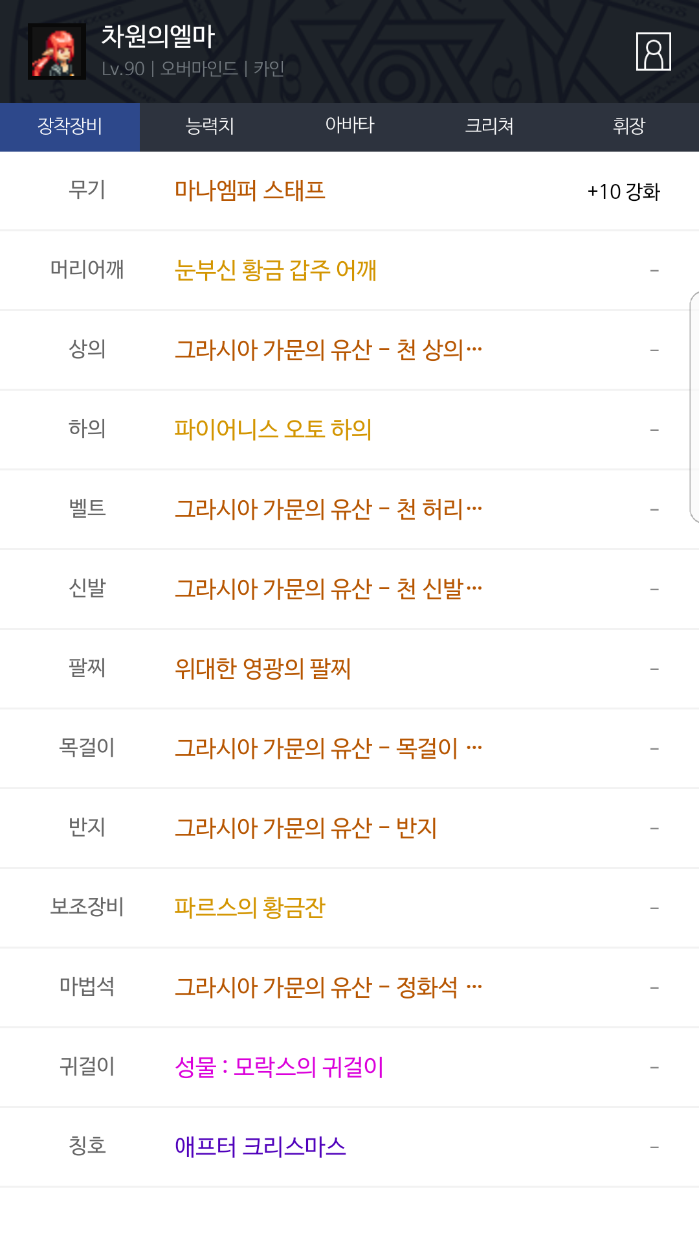Open the 그라시아 가문의 유산 - 반지 row
Viewport: 699px width, 1244px height.
[306, 828]
